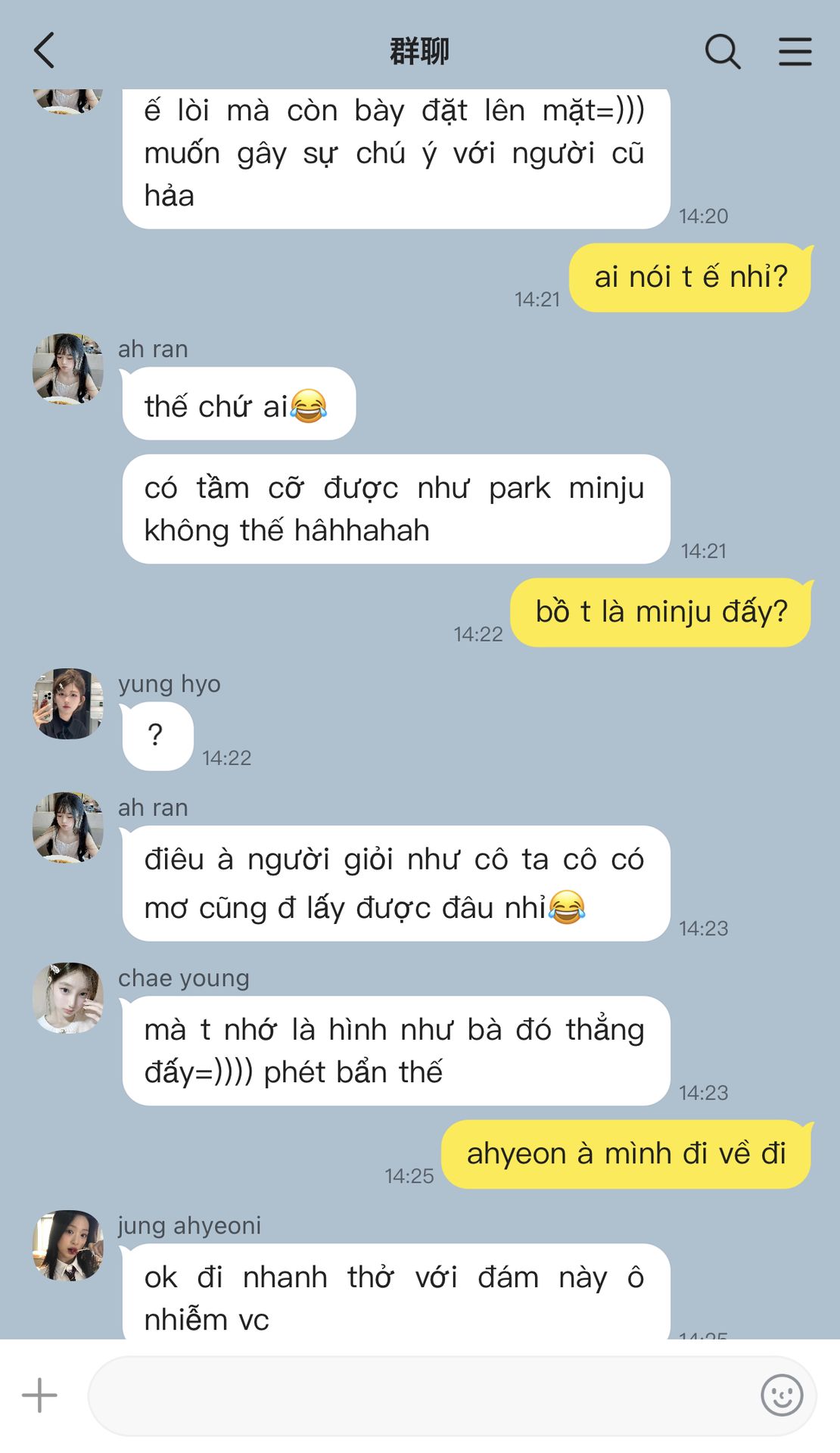View chae young's profile picture
Screen dimensions: 840x1453
point(68,998)
